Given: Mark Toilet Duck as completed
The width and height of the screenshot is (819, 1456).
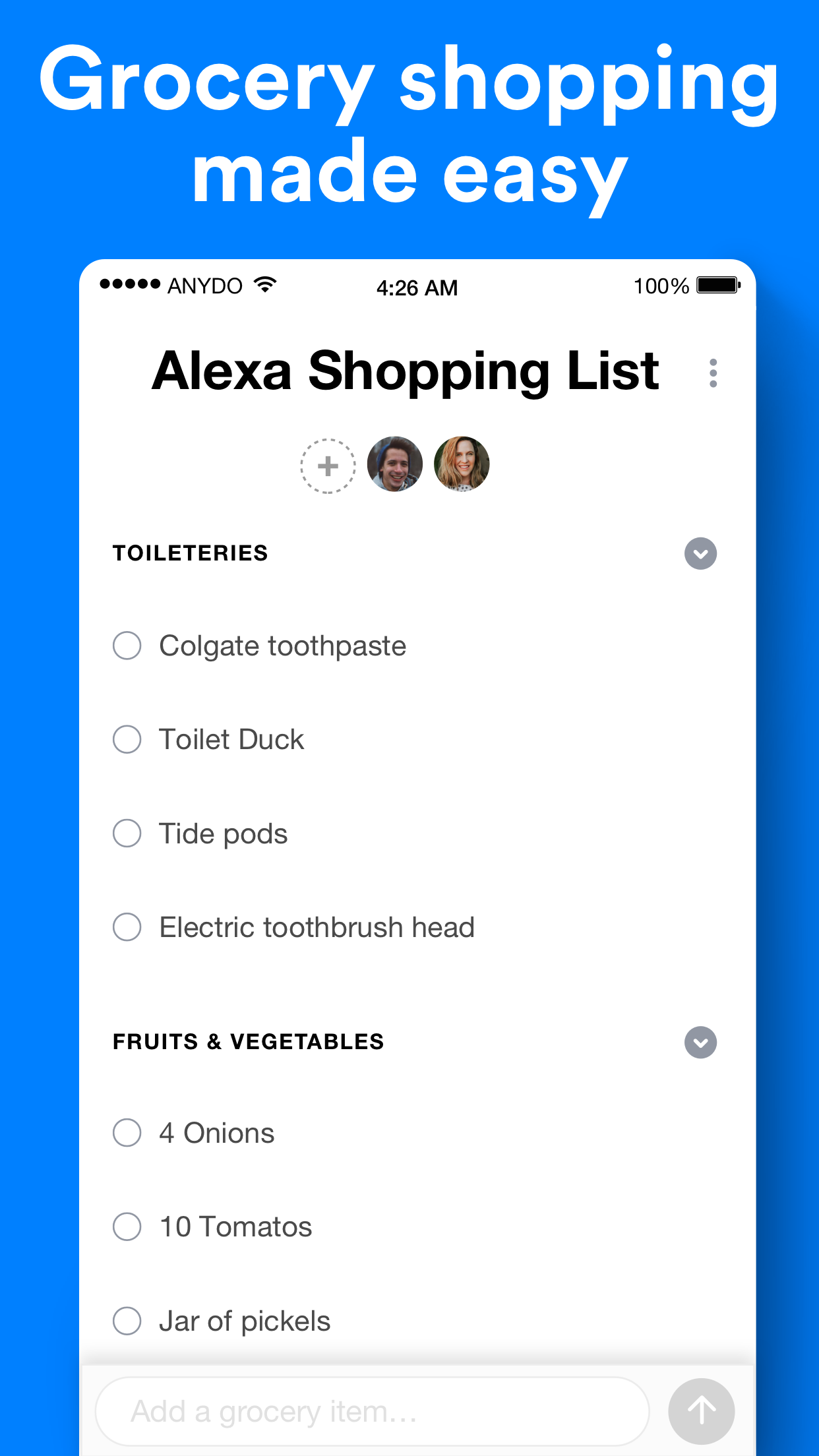Looking at the screenshot, I should 127,740.
